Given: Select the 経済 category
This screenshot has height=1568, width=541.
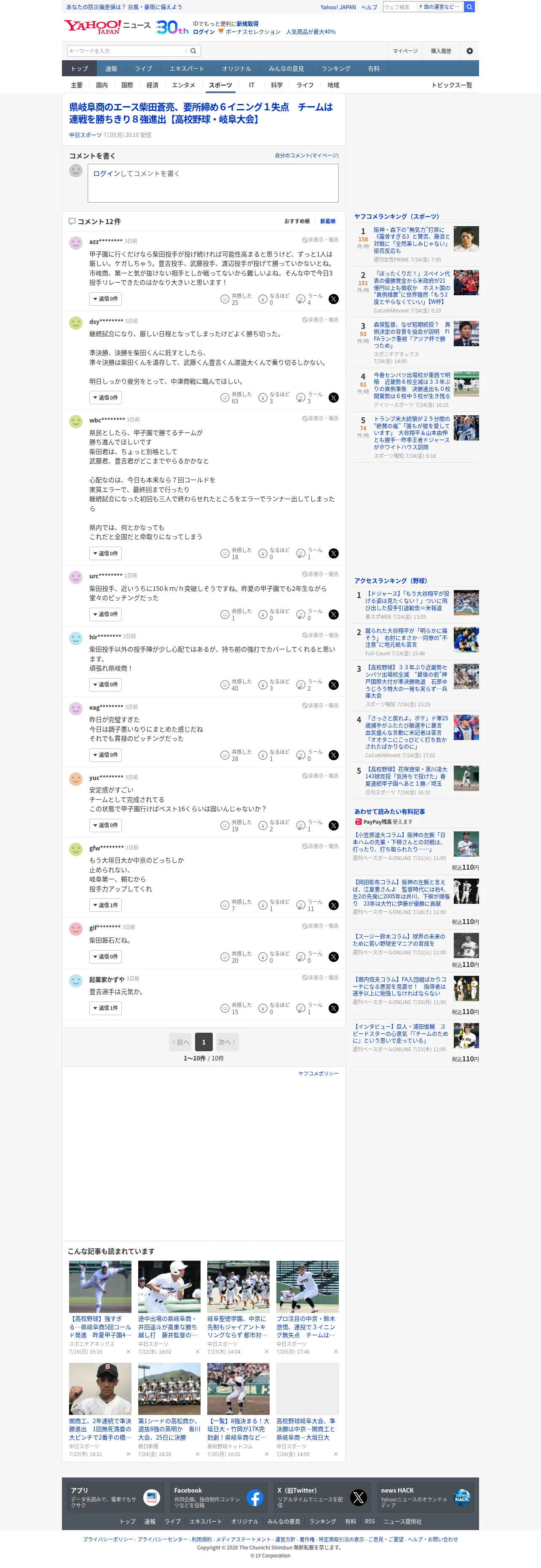Looking at the screenshot, I should click(x=152, y=85).
